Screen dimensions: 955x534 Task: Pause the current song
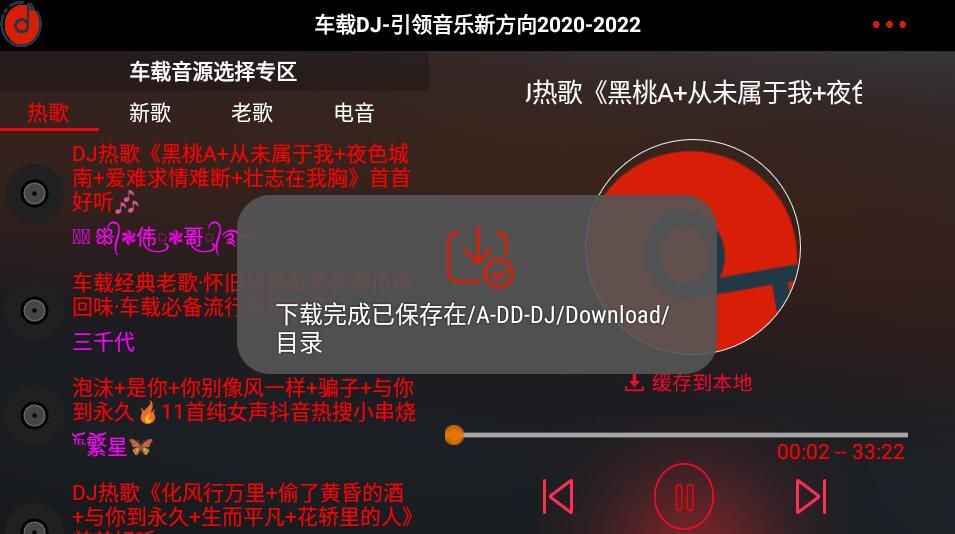click(684, 497)
